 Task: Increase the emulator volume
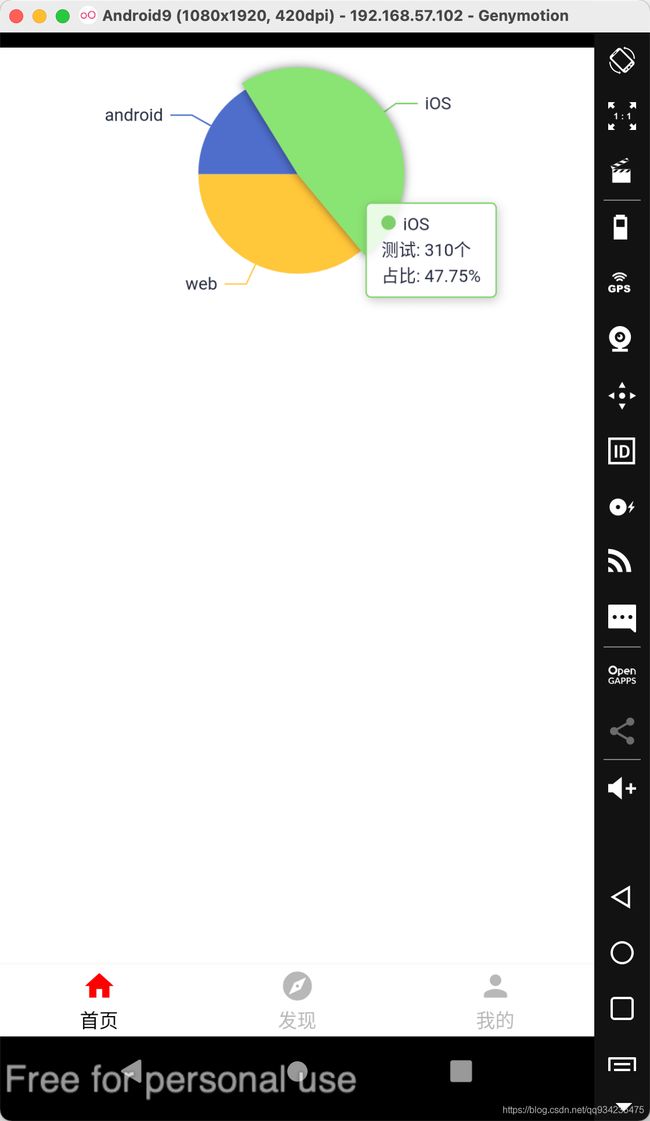[621, 788]
